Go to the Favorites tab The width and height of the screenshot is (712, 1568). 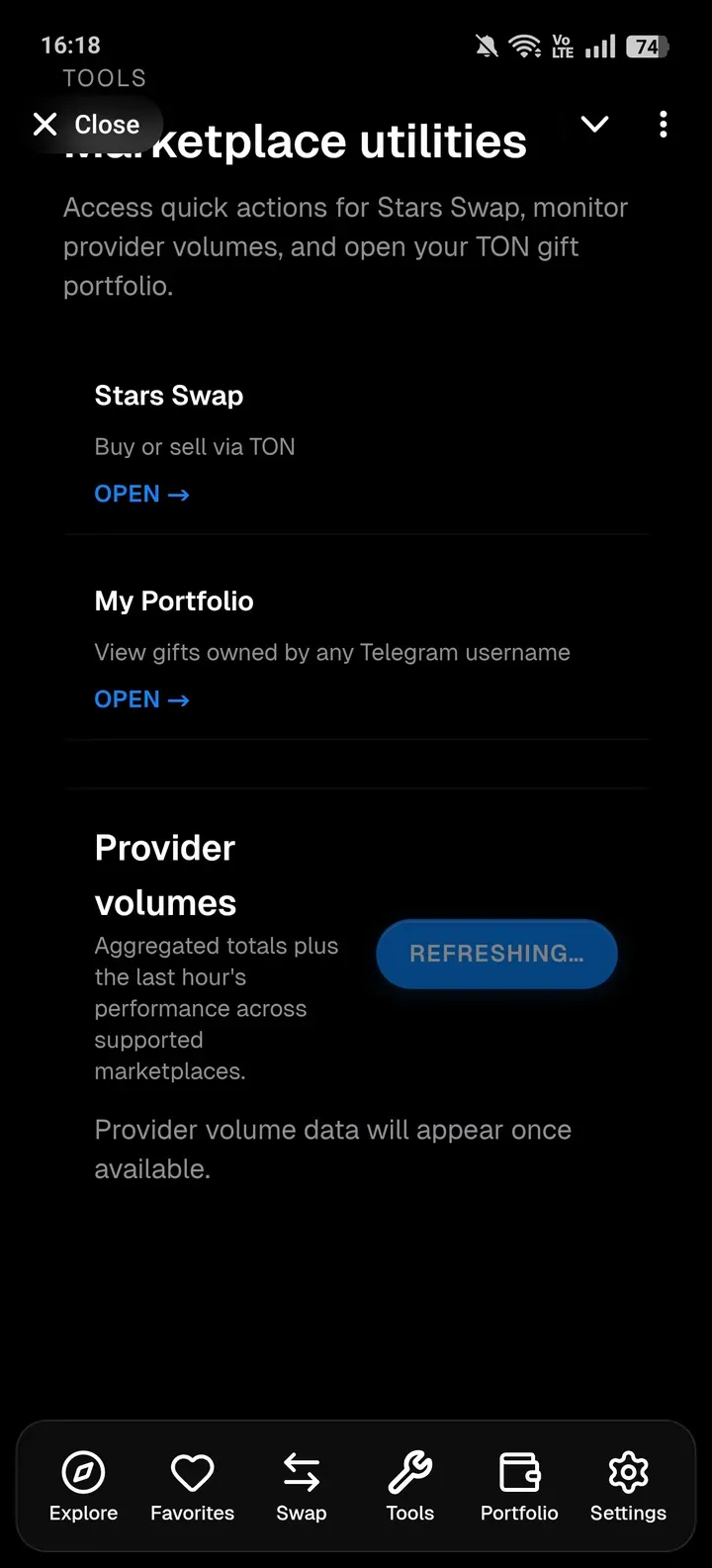[192, 1486]
